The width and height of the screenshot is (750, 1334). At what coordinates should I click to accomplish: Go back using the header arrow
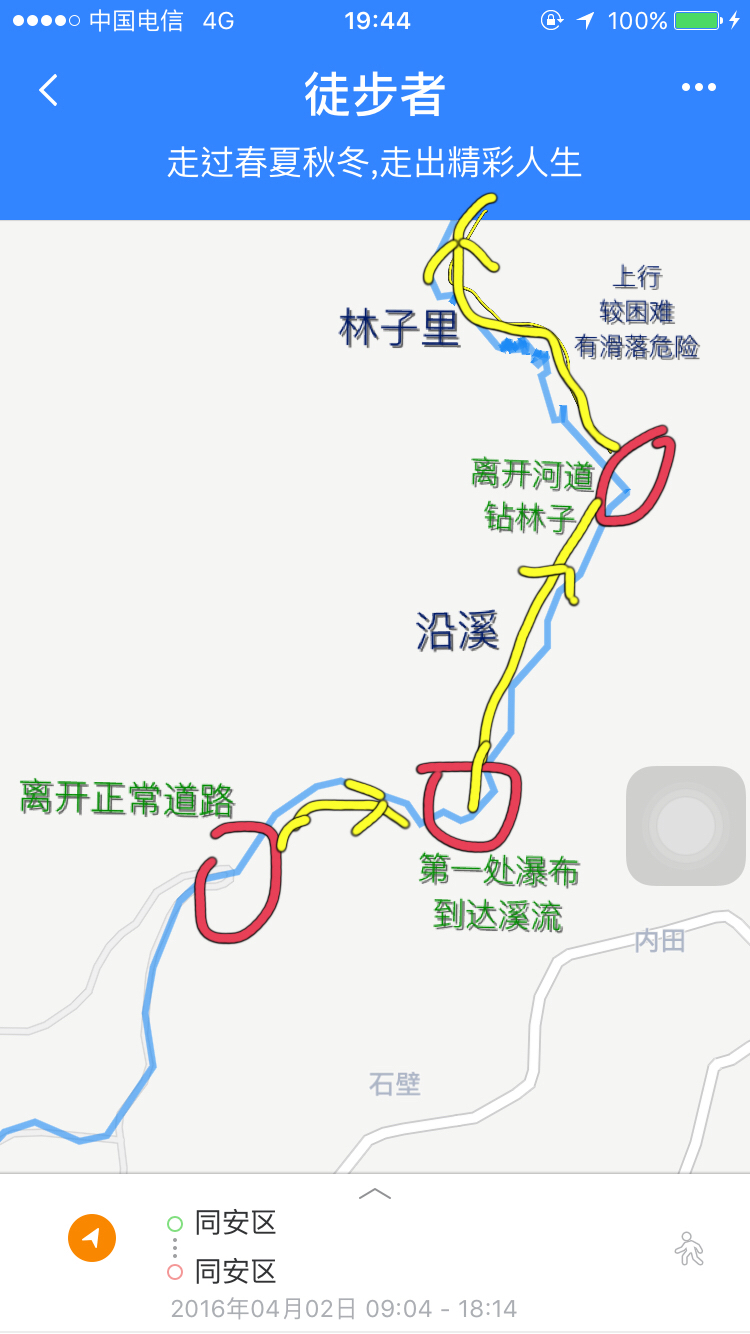pos(48,91)
